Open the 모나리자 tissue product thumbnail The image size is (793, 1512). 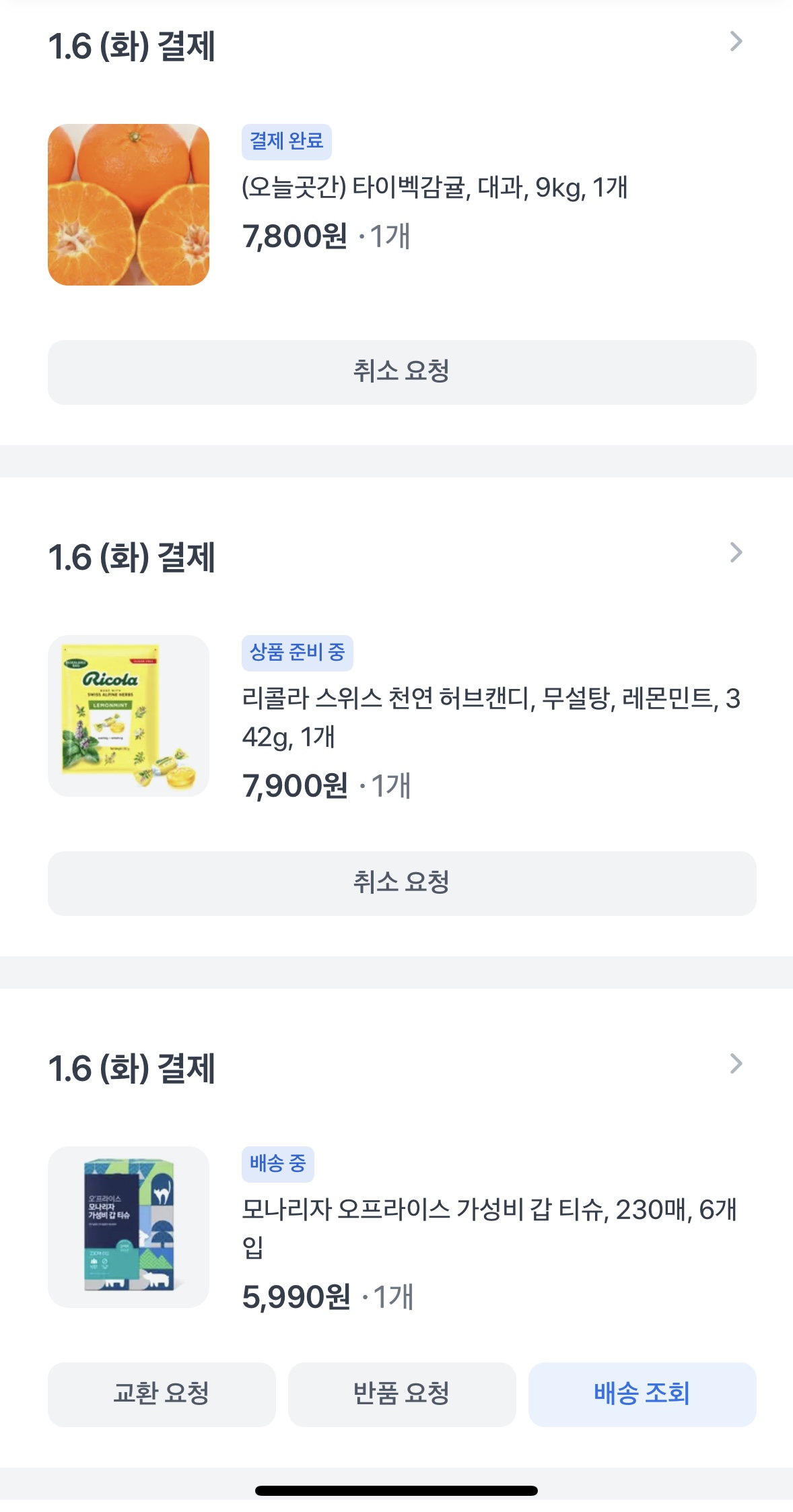[129, 1227]
